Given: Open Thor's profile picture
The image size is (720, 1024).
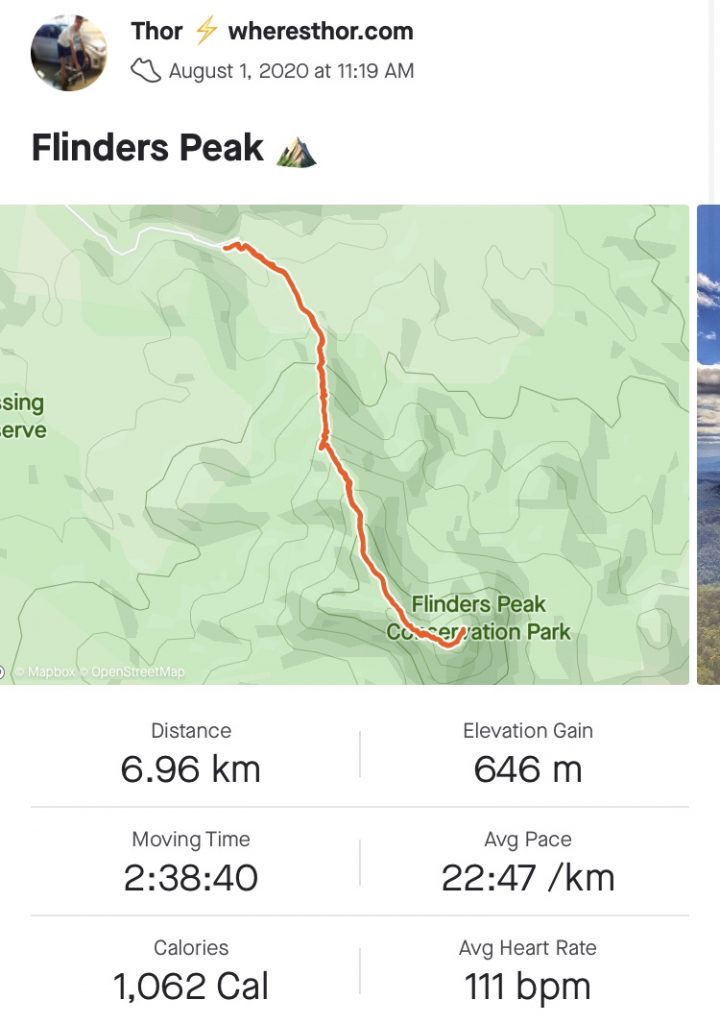Looking at the screenshot, I should coord(69,52).
